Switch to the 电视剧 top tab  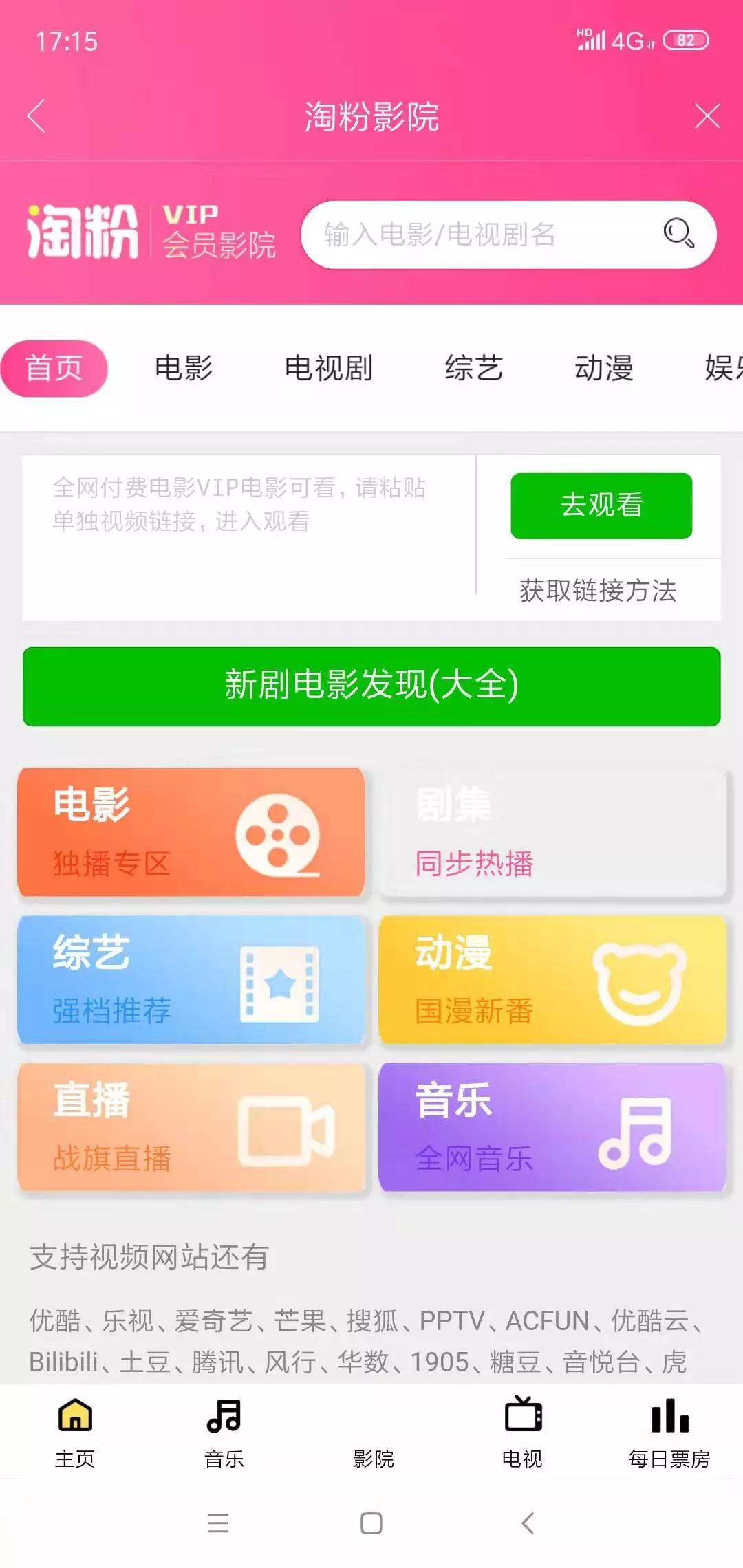(329, 368)
